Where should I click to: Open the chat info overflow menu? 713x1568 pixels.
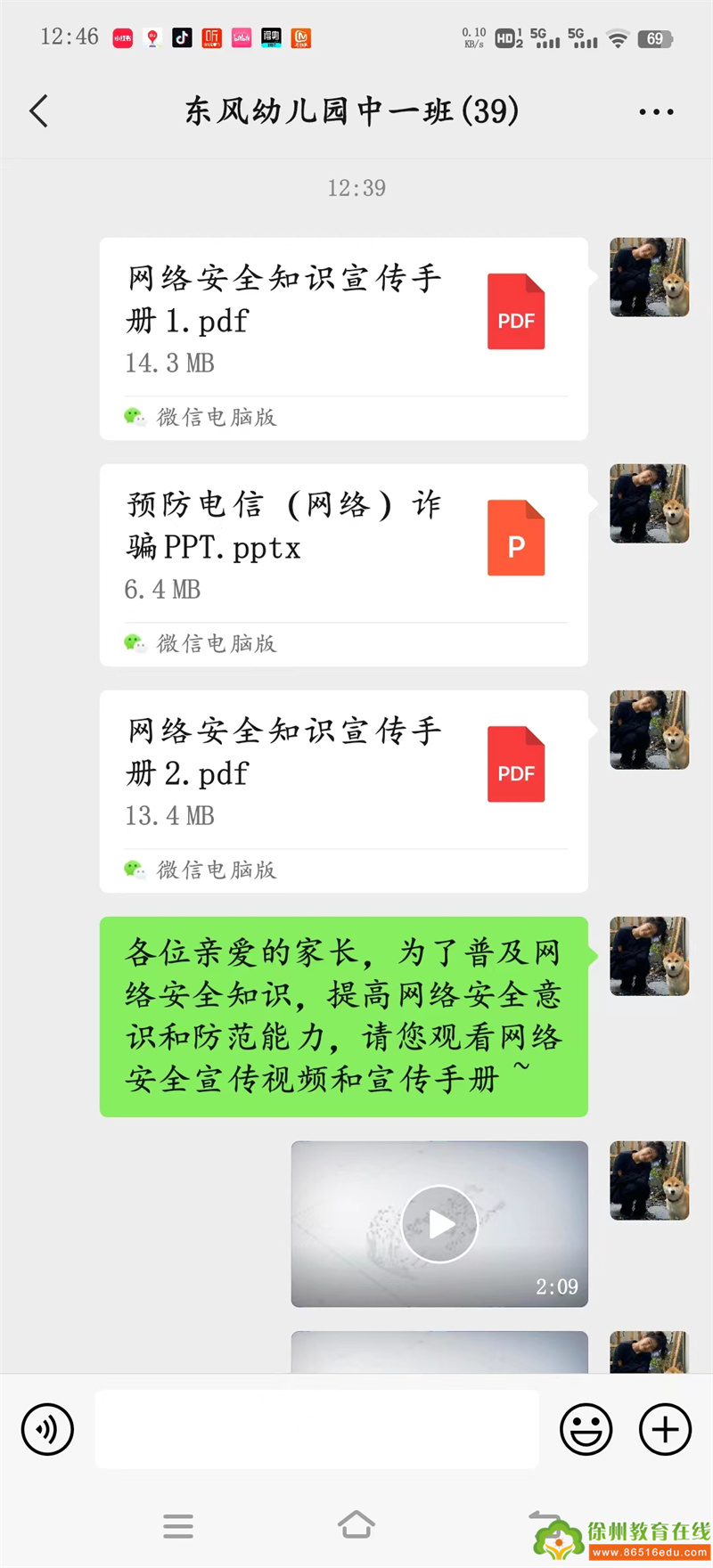(656, 112)
